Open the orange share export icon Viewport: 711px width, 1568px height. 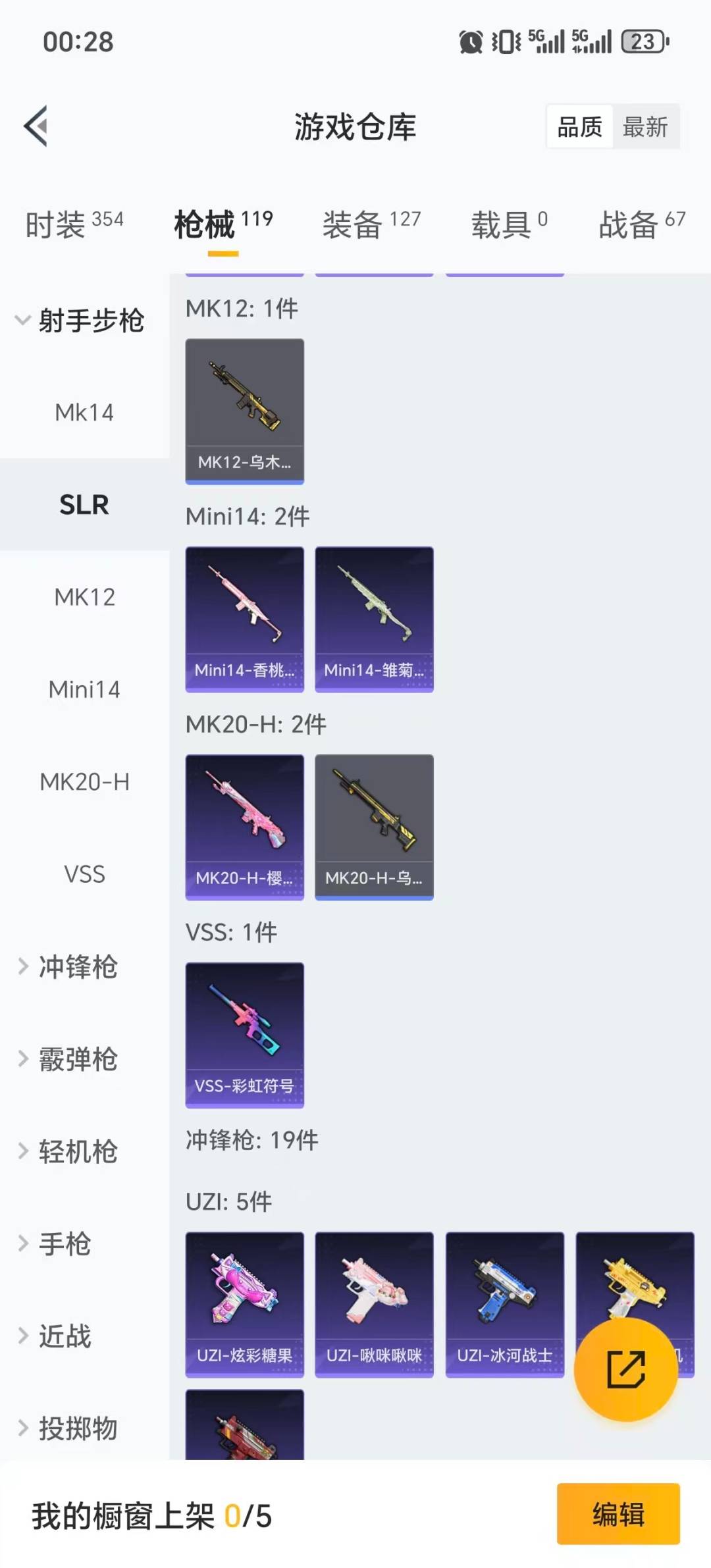click(625, 1370)
